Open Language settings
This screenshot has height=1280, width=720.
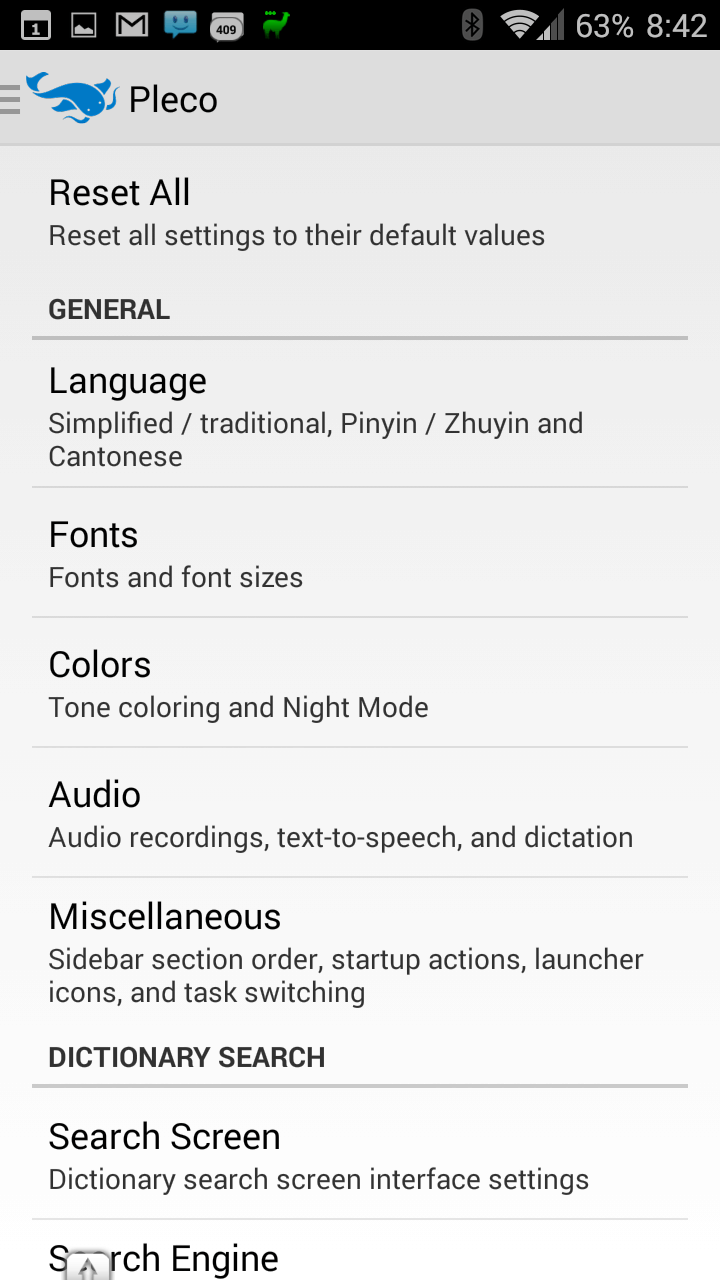tap(360, 414)
